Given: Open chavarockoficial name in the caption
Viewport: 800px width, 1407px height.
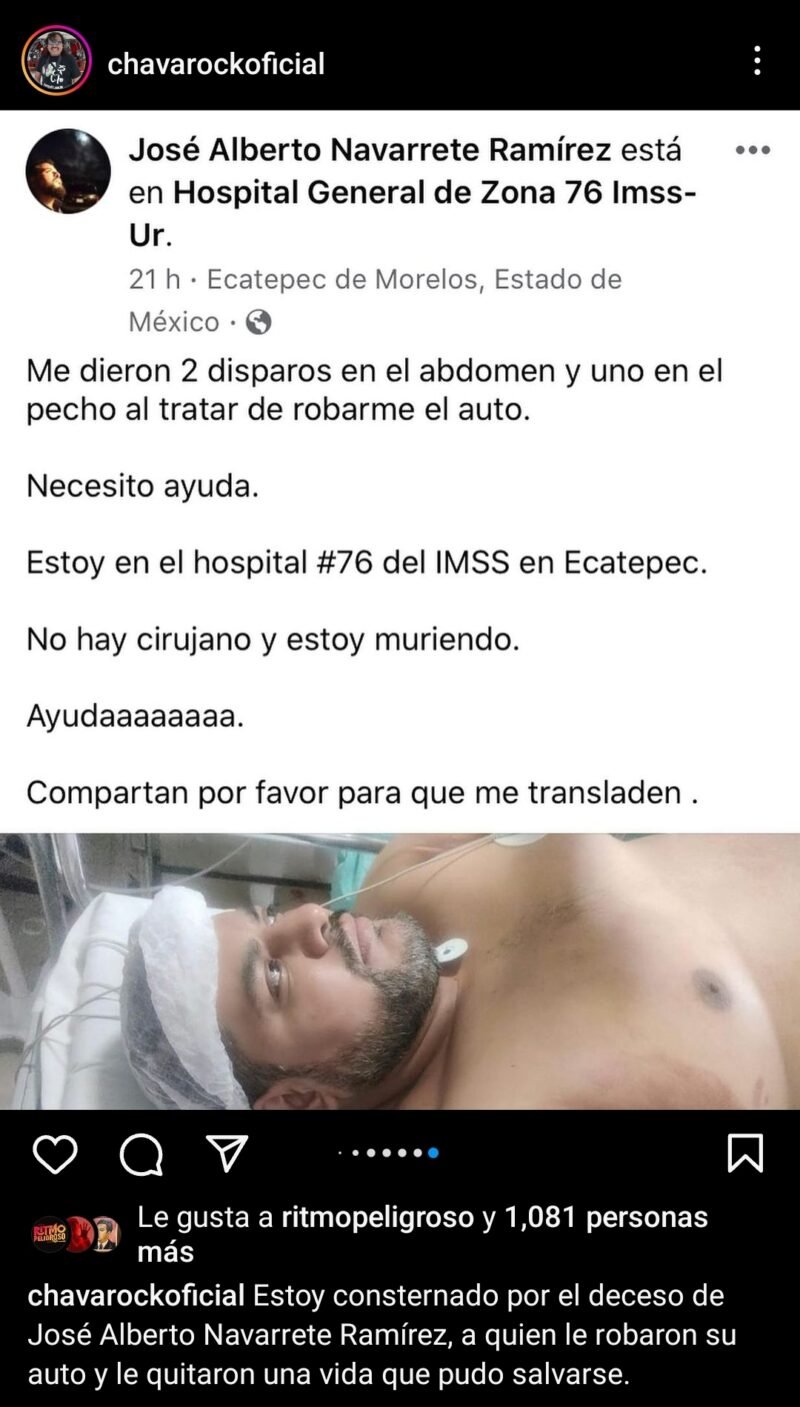Looking at the screenshot, I should [136, 1296].
